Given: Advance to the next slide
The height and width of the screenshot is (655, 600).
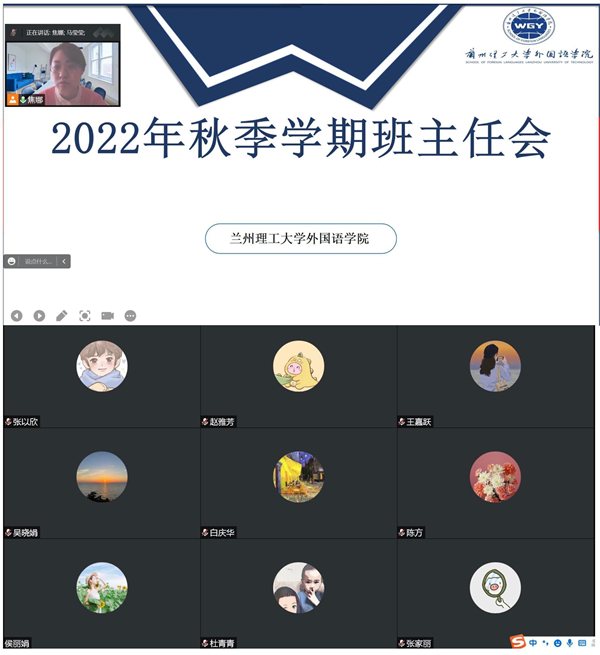Looking at the screenshot, I should pyautogui.click(x=39, y=316).
